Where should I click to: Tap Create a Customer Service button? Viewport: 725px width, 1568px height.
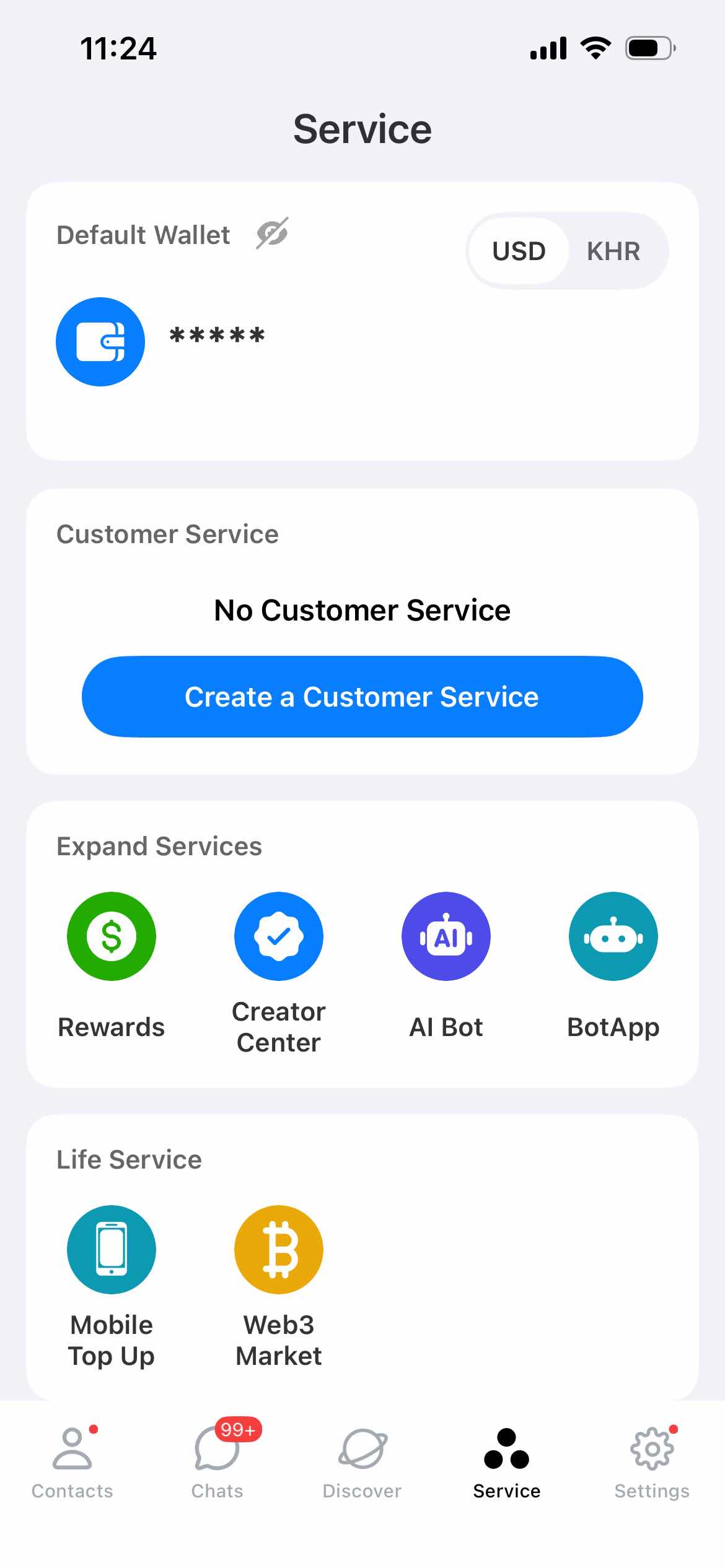pyautogui.click(x=362, y=697)
